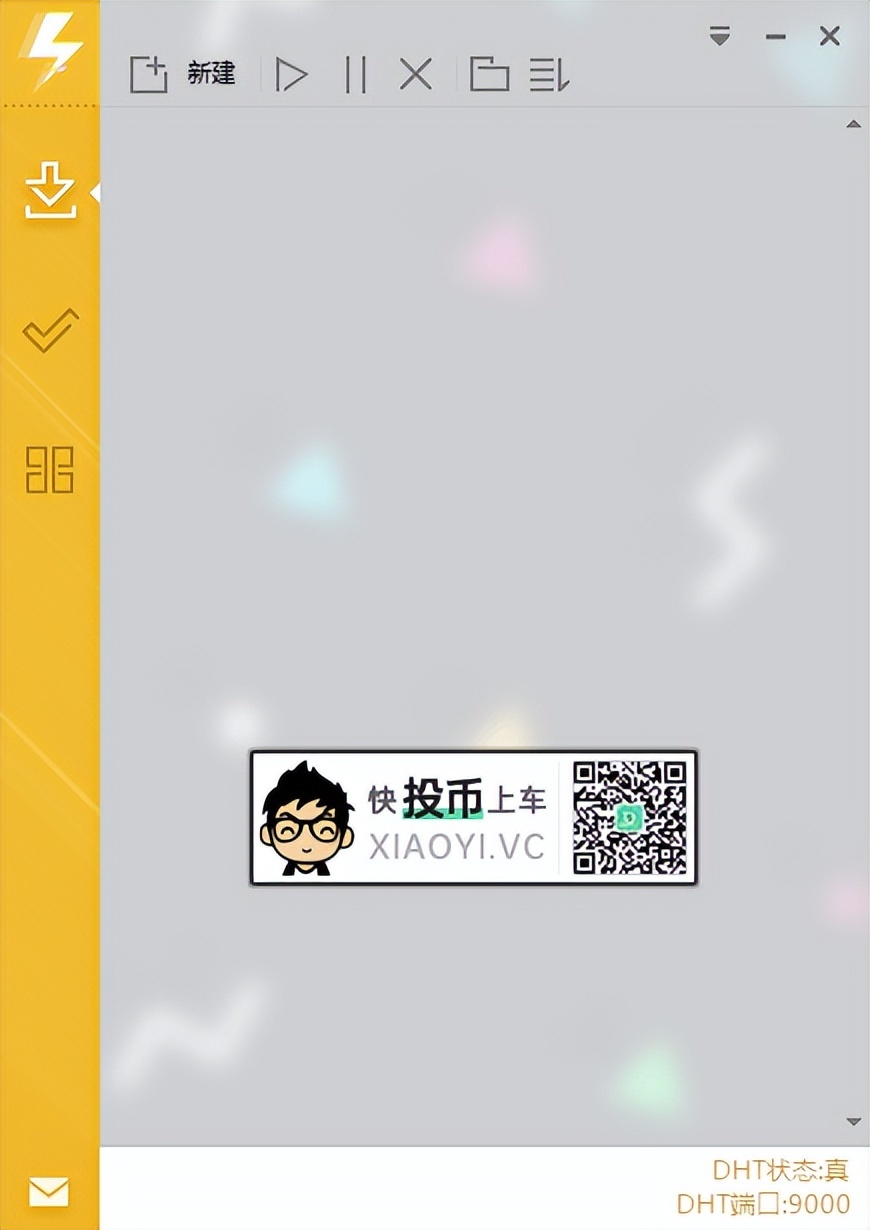This screenshot has height=1230, width=870.
Task: Open the task list sort options
Action: 549,75
